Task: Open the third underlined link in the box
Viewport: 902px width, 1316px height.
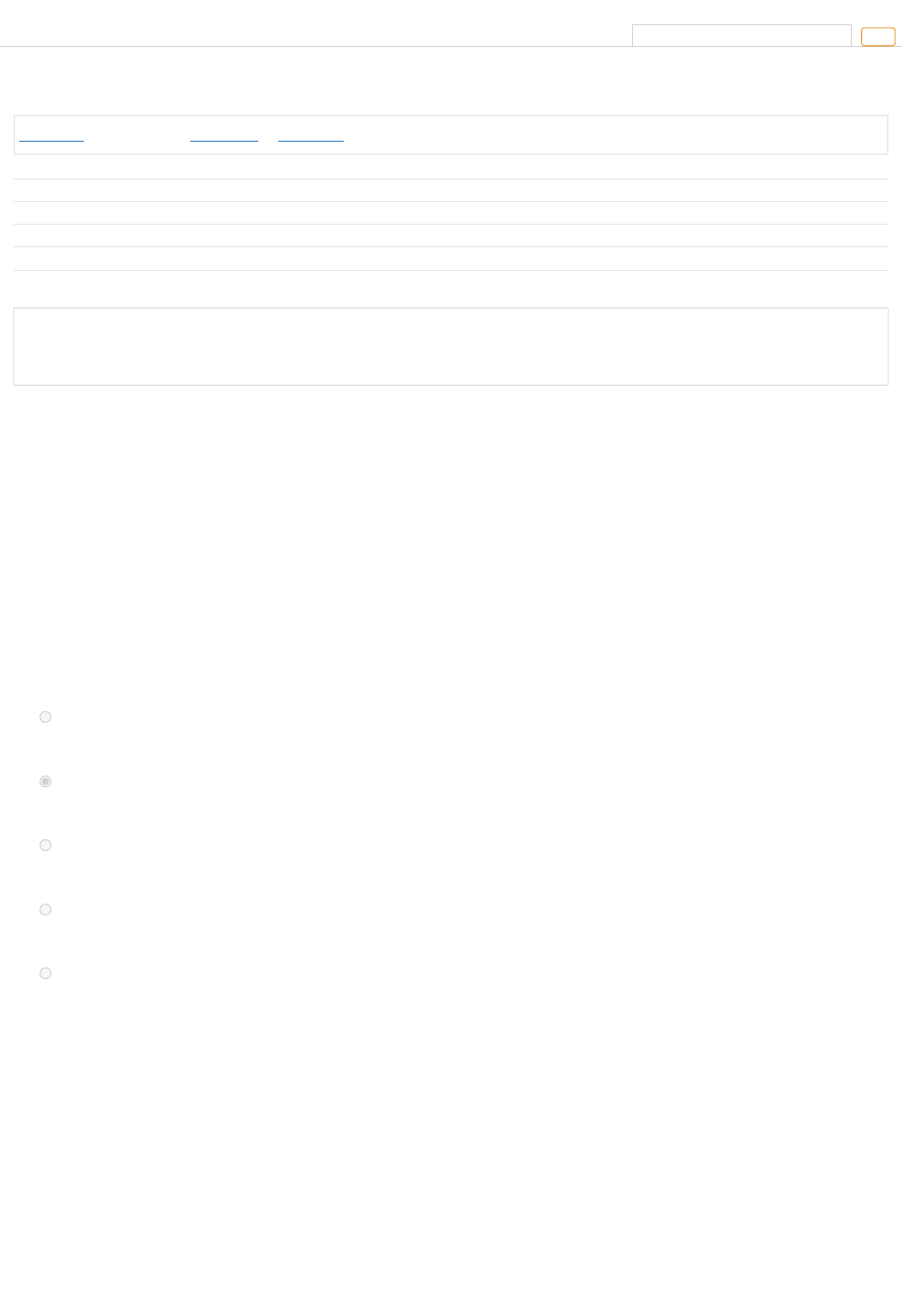Action: tap(310, 137)
